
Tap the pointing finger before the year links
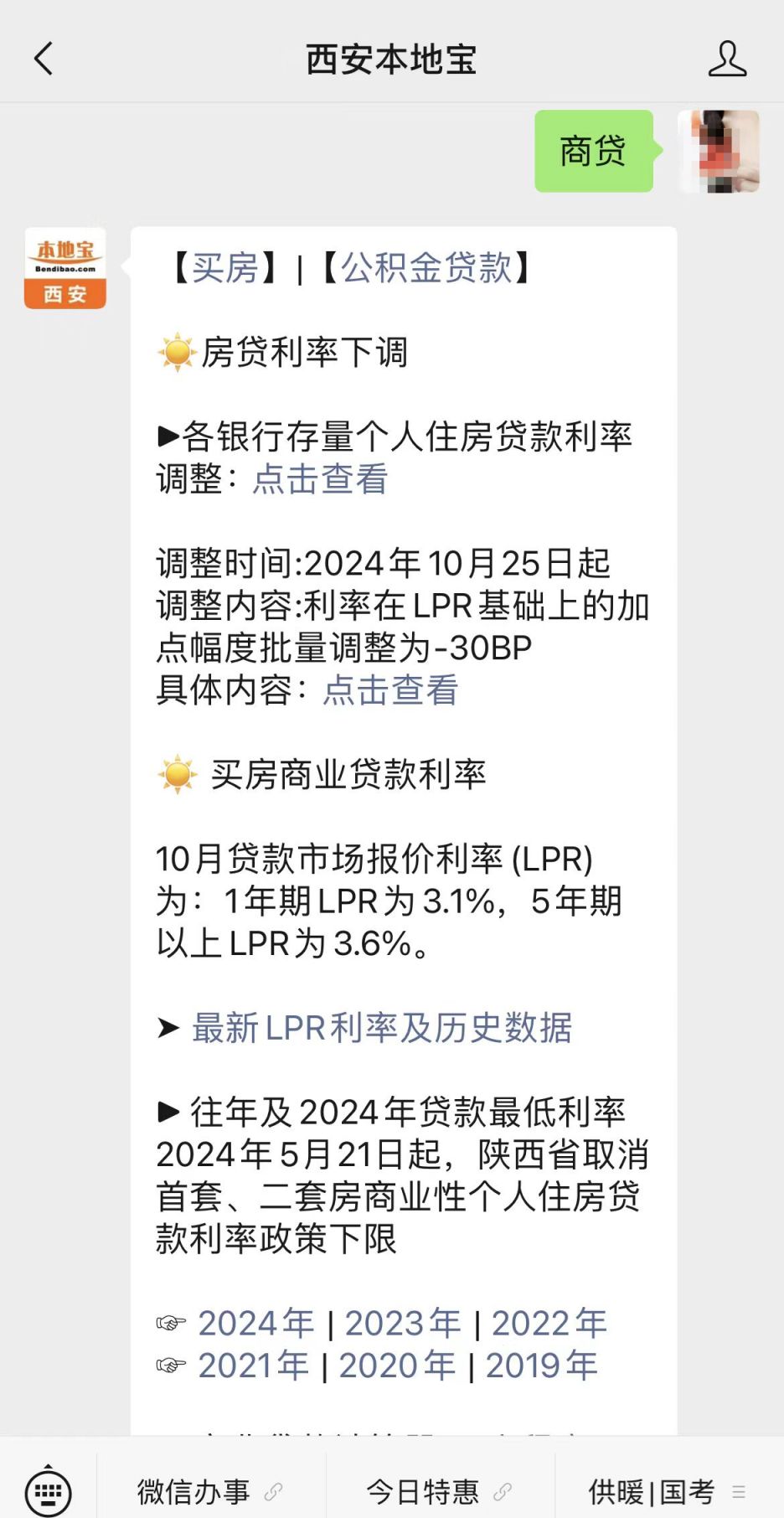coord(172,1322)
